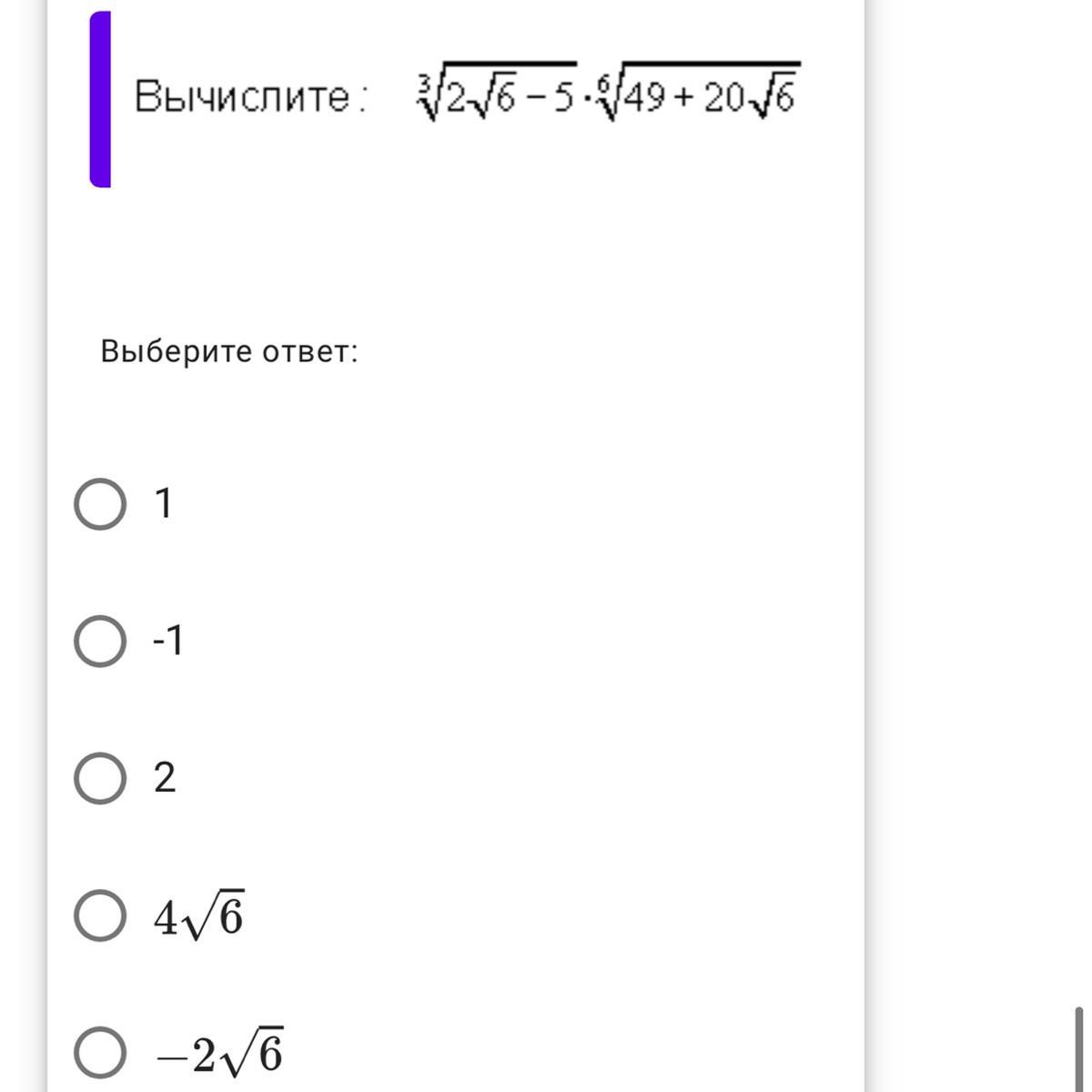Pick the answer option 2
This screenshot has width=1092, height=1092.
click(x=100, y=779)
